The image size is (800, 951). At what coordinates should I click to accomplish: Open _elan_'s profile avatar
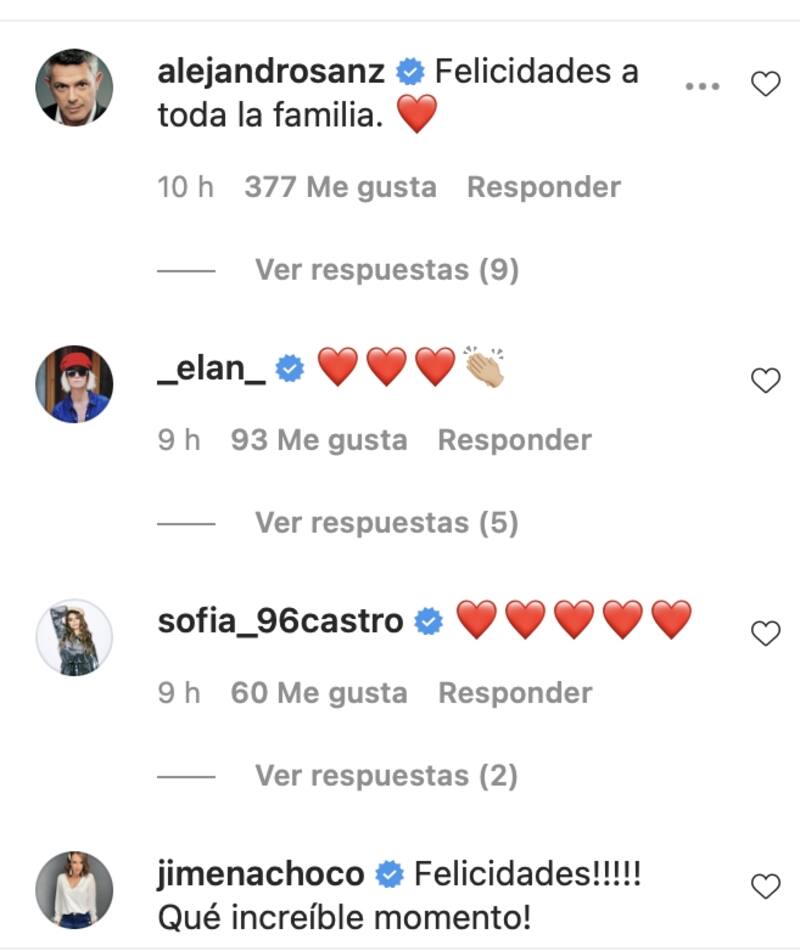pos(74,385)
